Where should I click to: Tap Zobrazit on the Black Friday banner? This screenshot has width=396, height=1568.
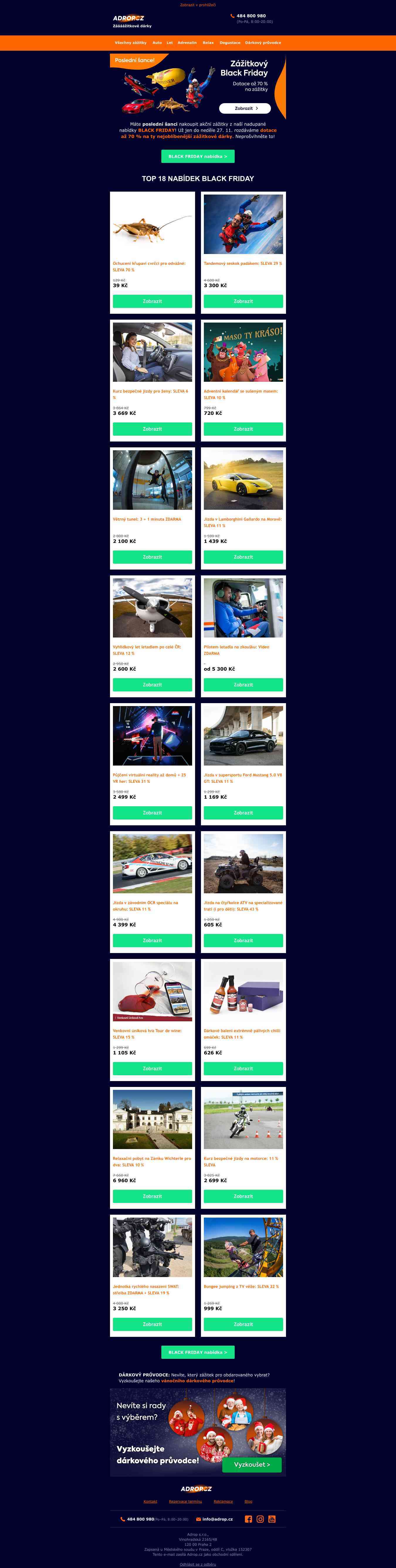coord(245,108)
